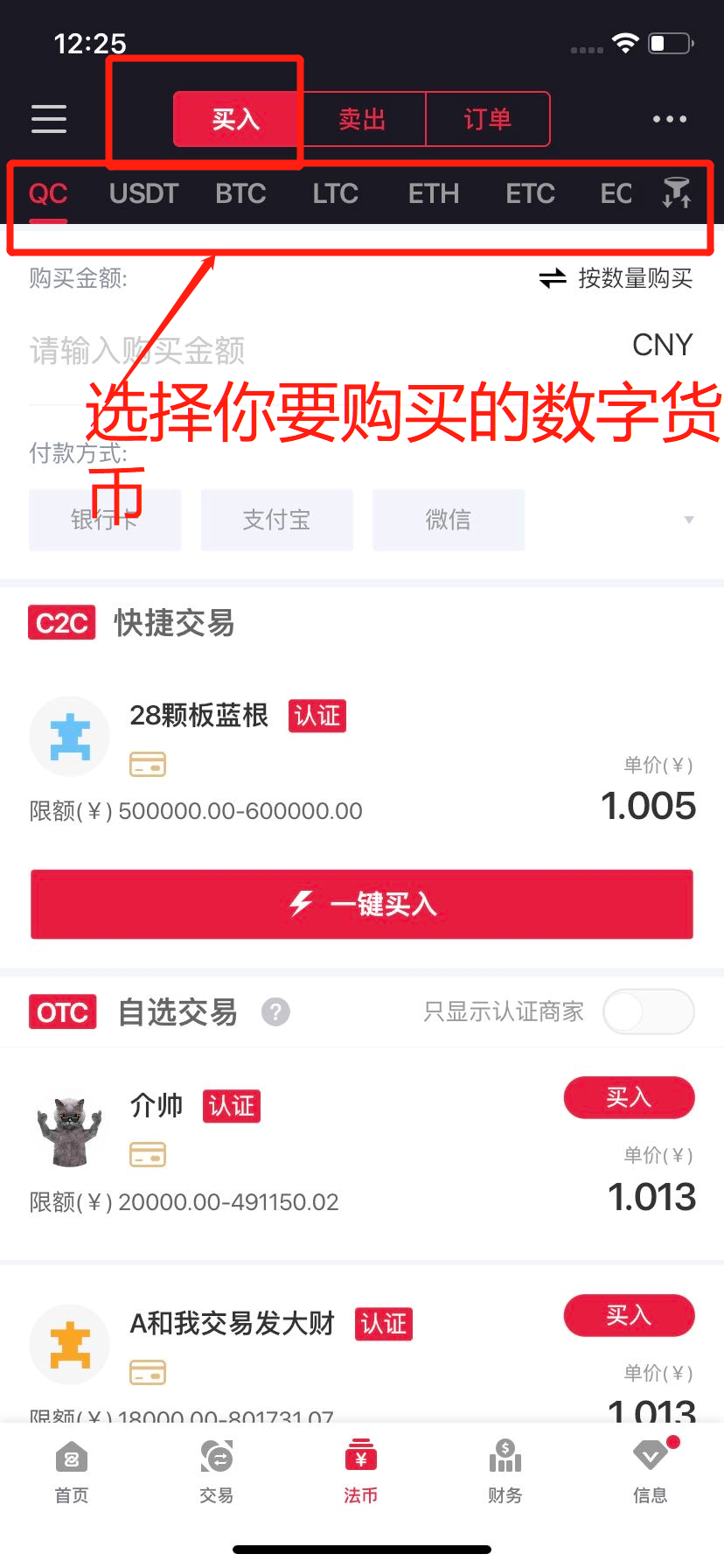The image size is (724, 1568).
Task: Open the 卖出 tab
Action: coord(361,119)
